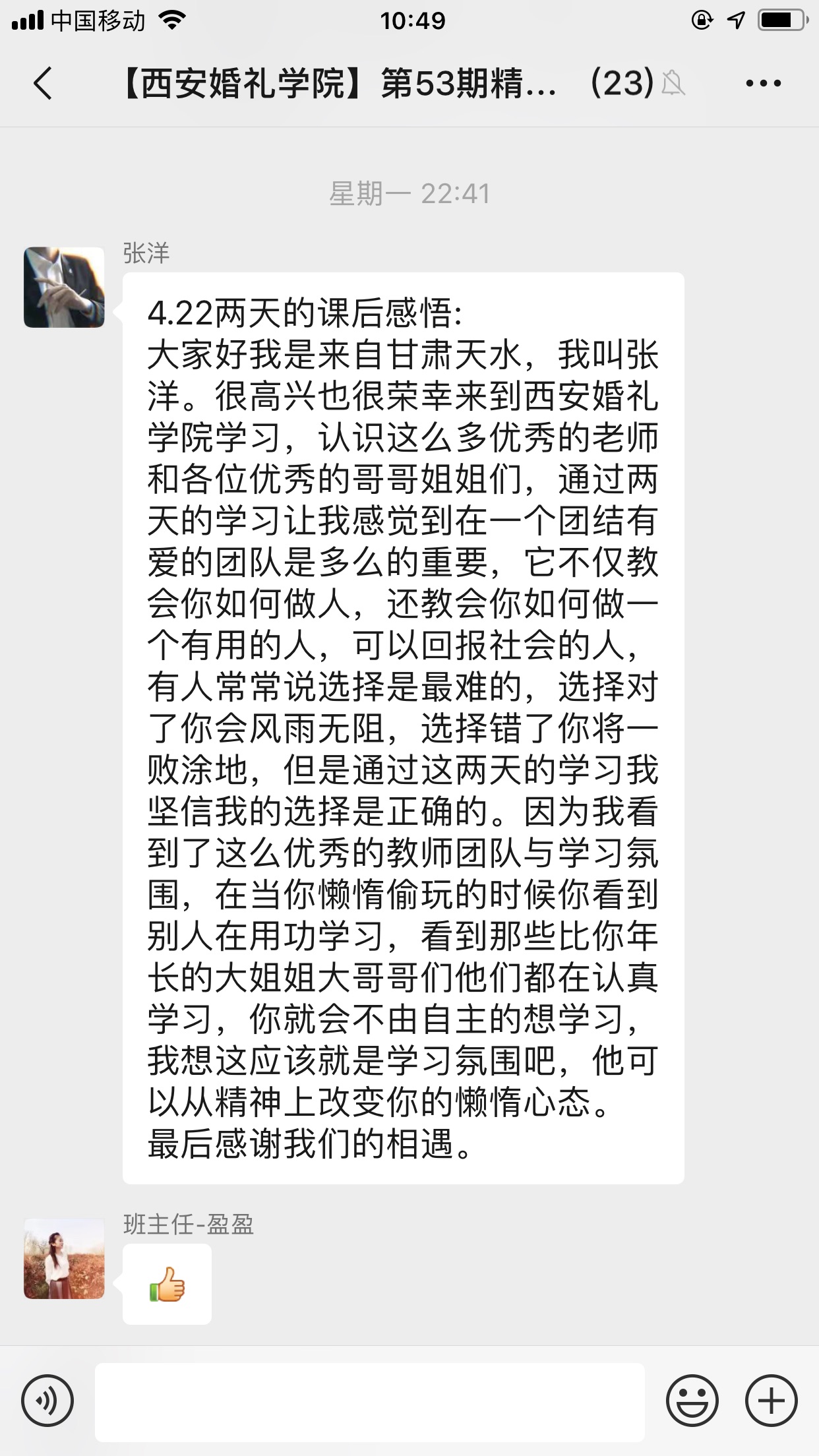Go back to the chat list
This screenshot has height=1456, width=819.
(x=43, y=84)
